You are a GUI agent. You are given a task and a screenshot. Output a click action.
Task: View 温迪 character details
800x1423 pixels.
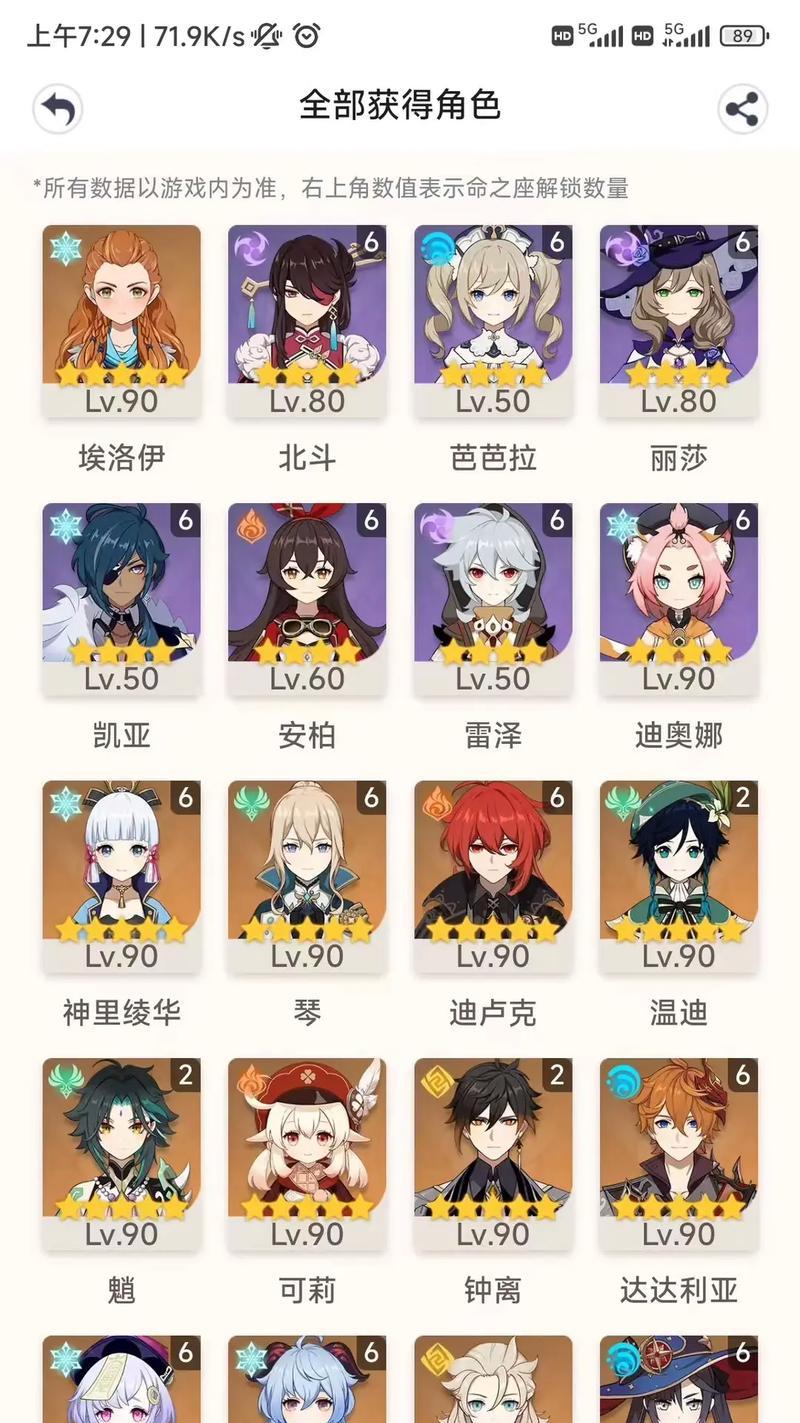679,876
